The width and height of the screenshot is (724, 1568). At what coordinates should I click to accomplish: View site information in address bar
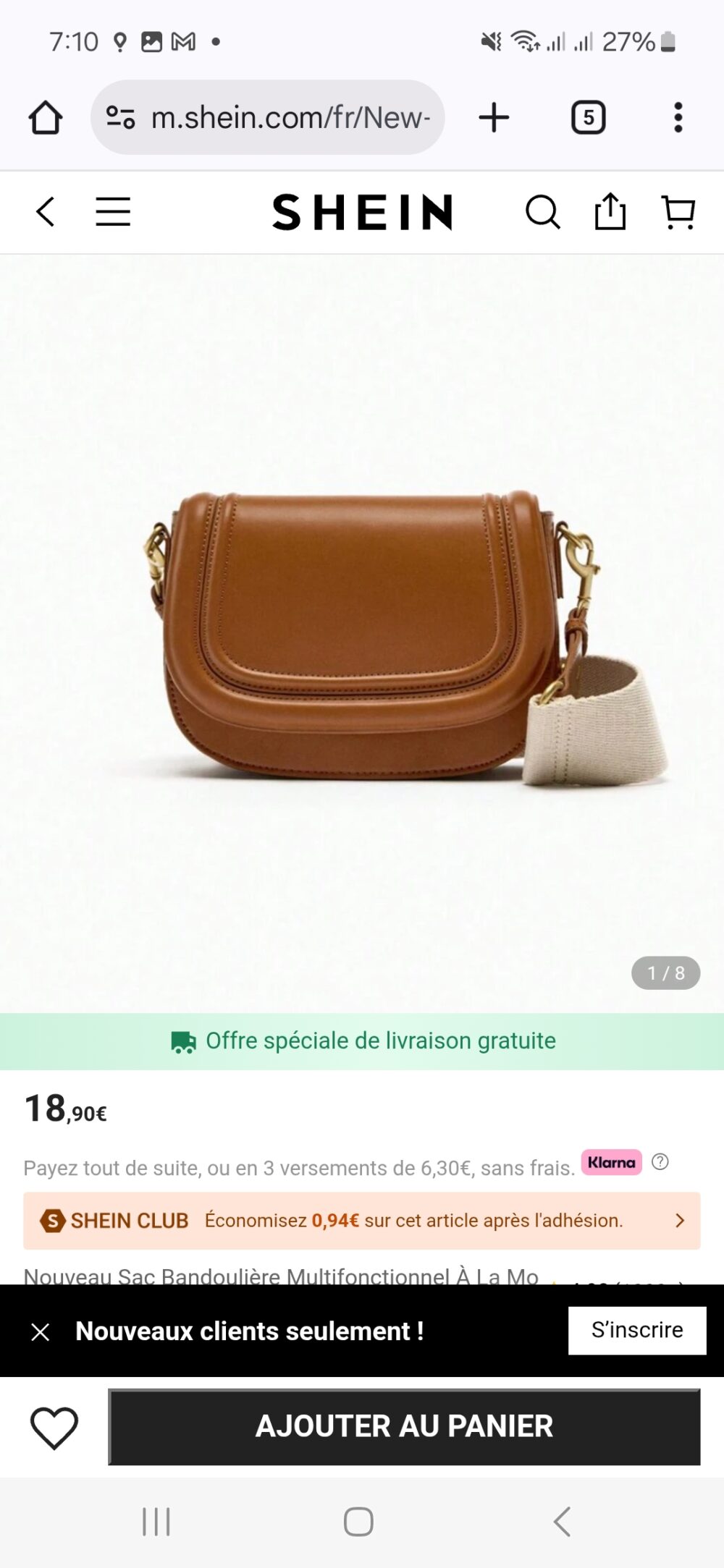tap(120, 117)
